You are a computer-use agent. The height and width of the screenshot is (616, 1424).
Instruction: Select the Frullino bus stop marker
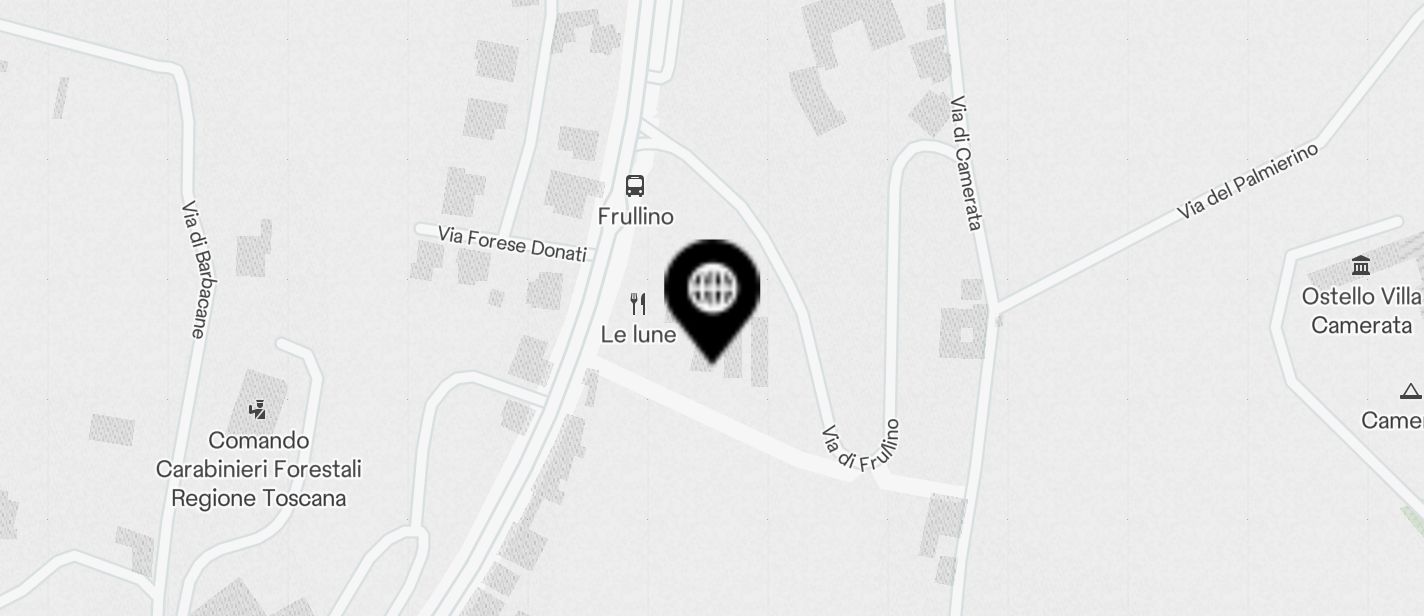(x=635, y=186)
